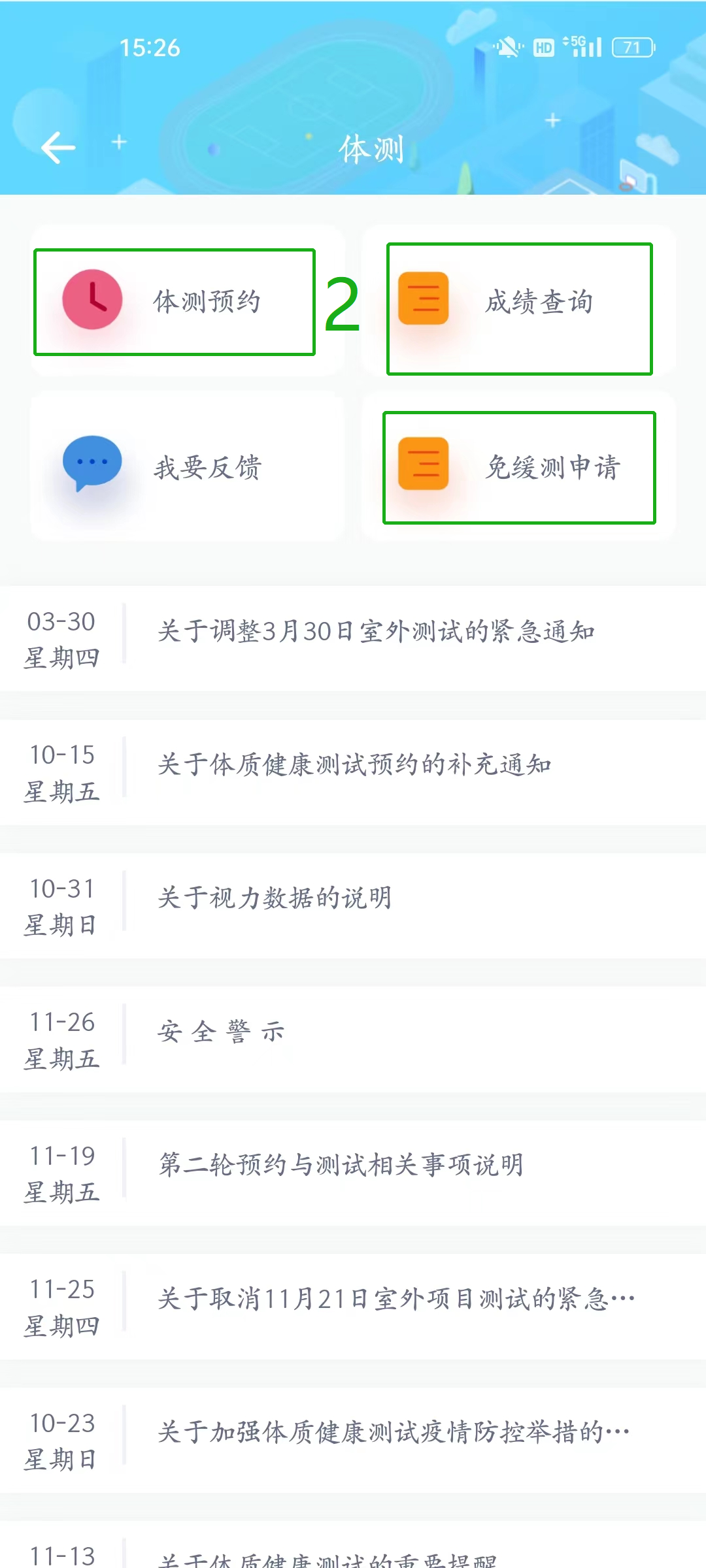706x1568 pixels.
Task: Open the 安全警示 notice
Action: 221,1032
